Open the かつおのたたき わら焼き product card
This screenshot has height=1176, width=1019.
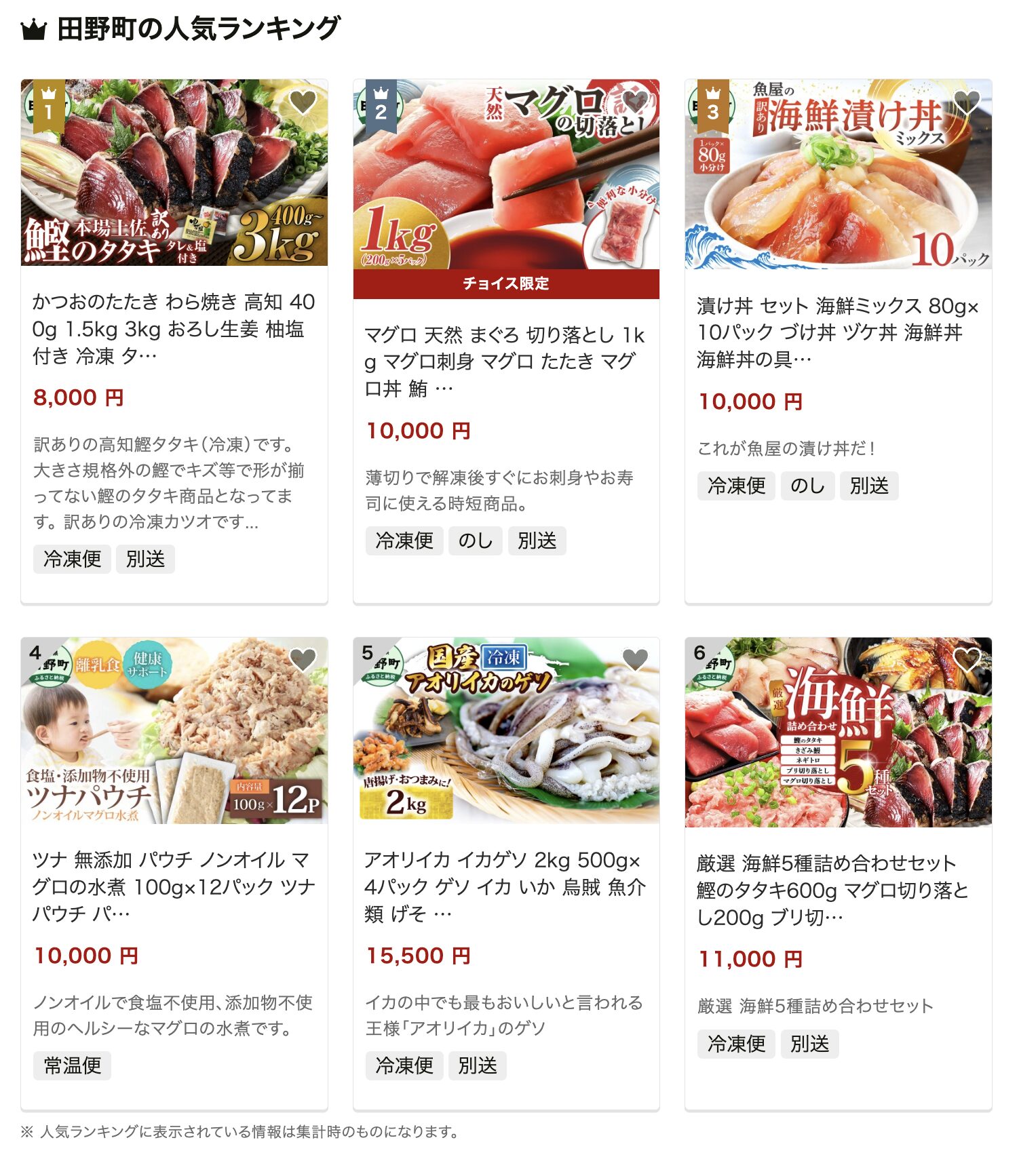click(174, 328)
